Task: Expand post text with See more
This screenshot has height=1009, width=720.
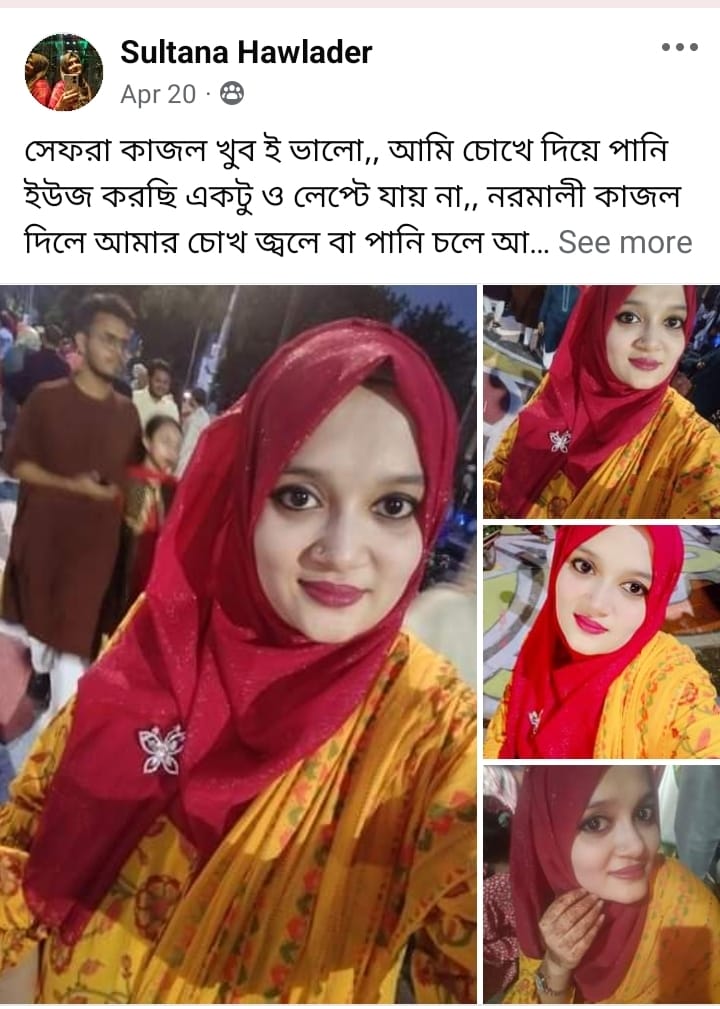Action: [625, 242]
